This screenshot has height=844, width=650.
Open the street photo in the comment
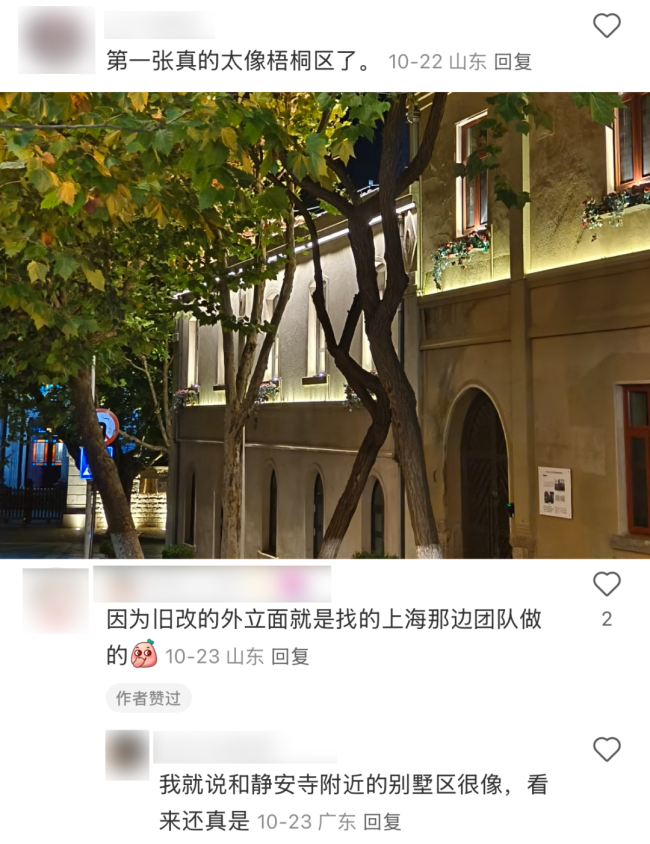coord(325,325)
